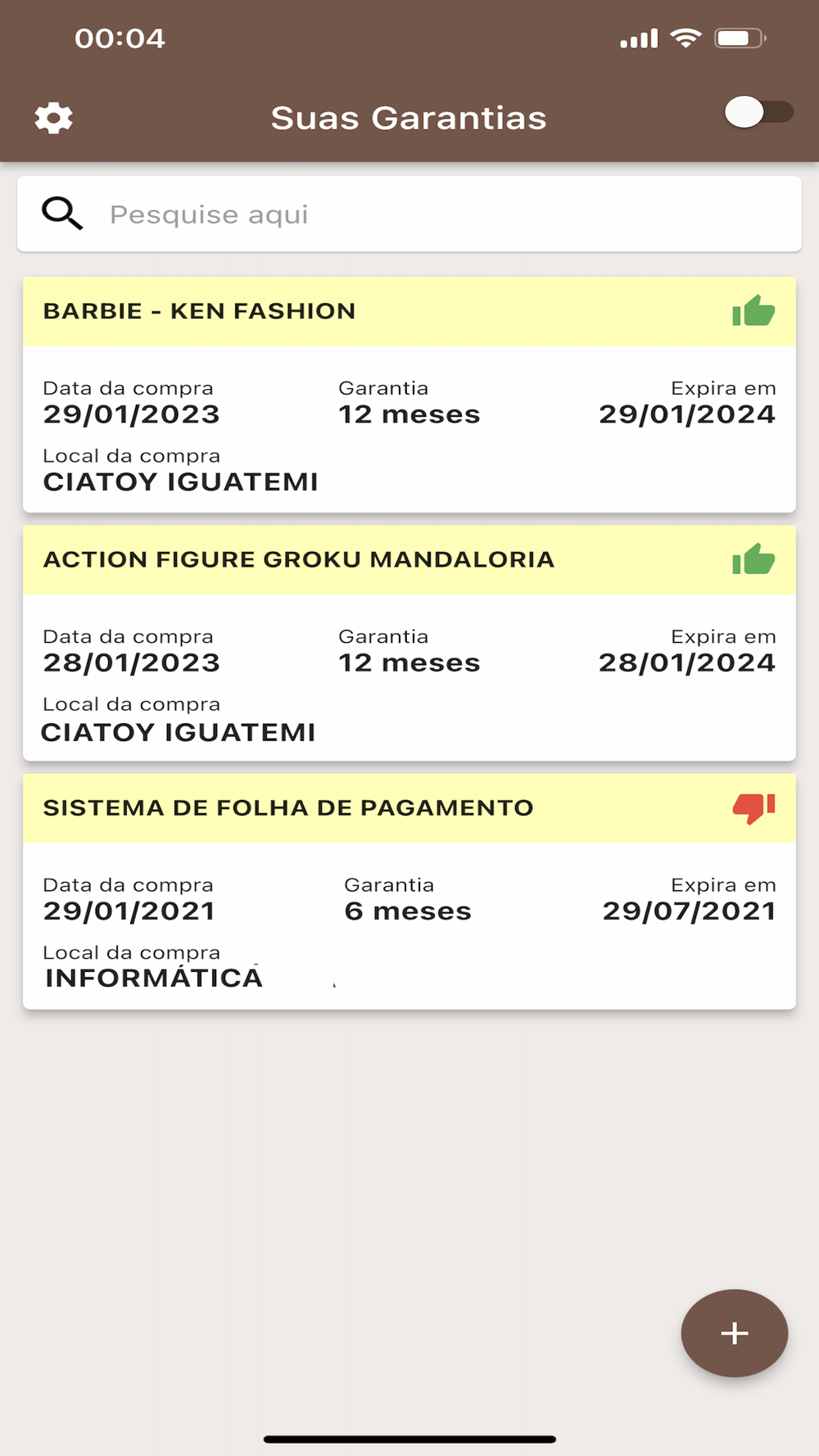Add a new warranty with the plus button
819x1456 pixels.
click(x=734, y=1332)
